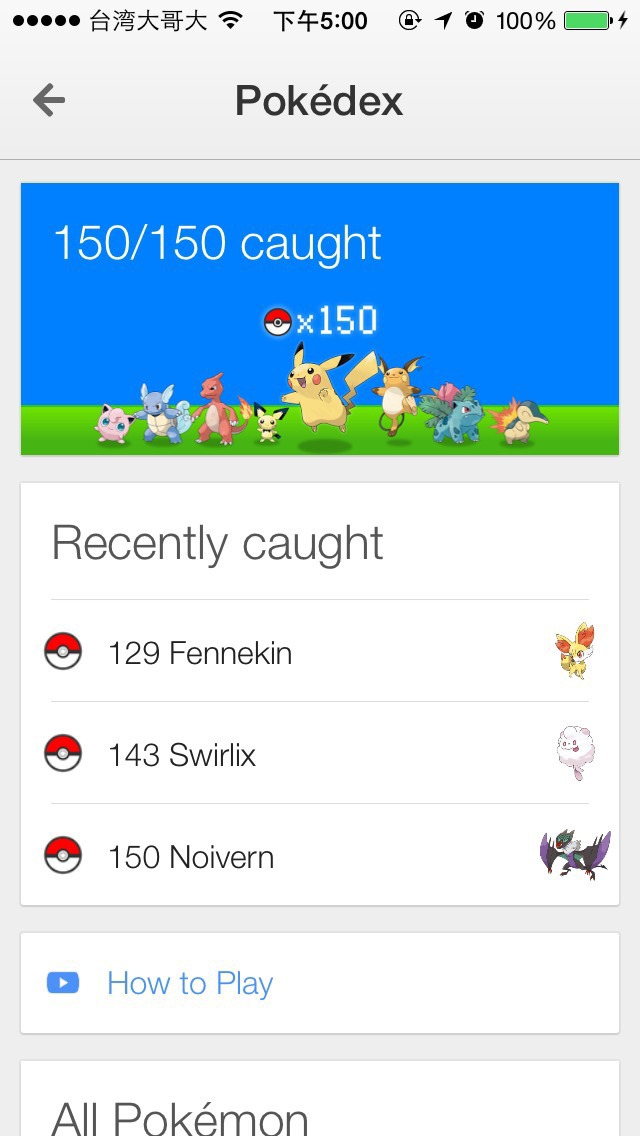Screen dimensions: 640x1136
Task: Open the 143 Swirlix entry
Action: (320, 753)
